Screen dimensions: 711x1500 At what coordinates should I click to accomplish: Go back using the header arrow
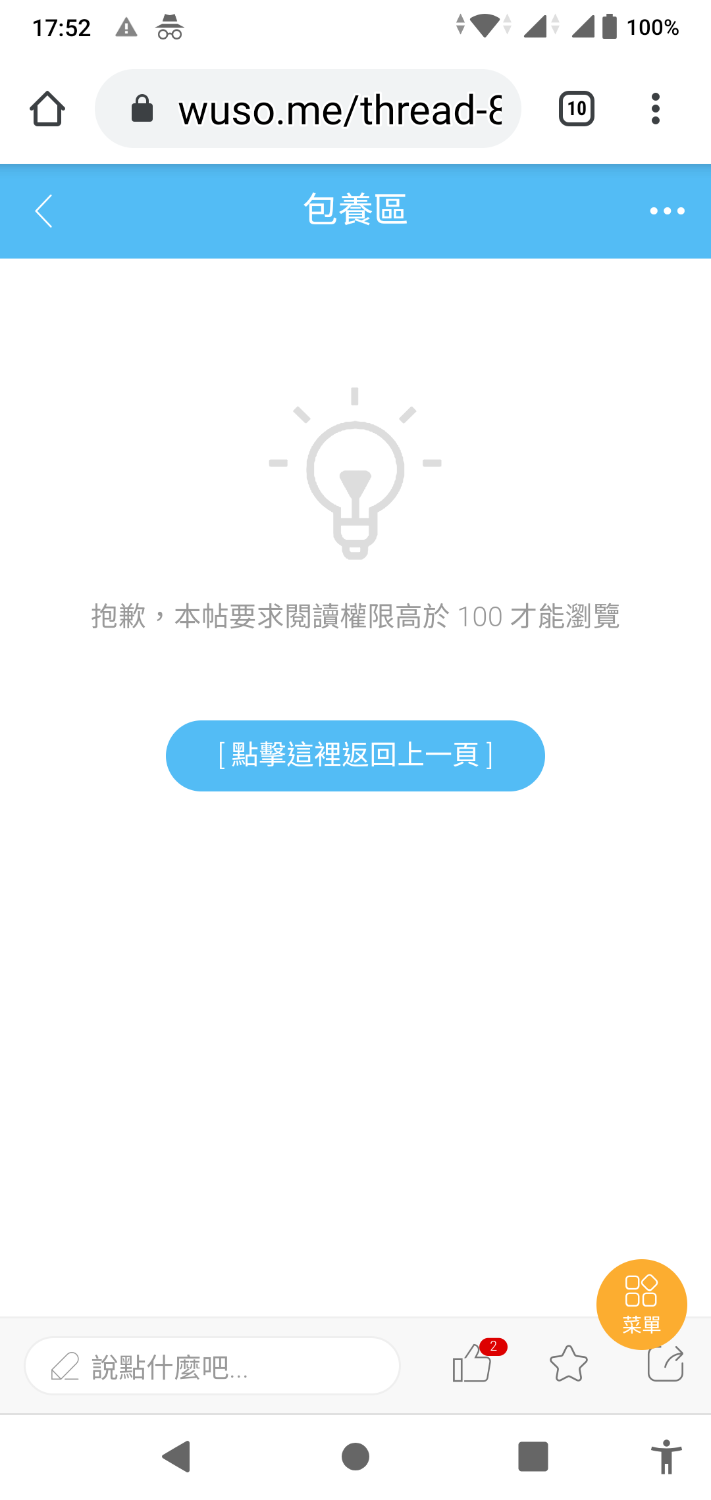tap(43, 211)
